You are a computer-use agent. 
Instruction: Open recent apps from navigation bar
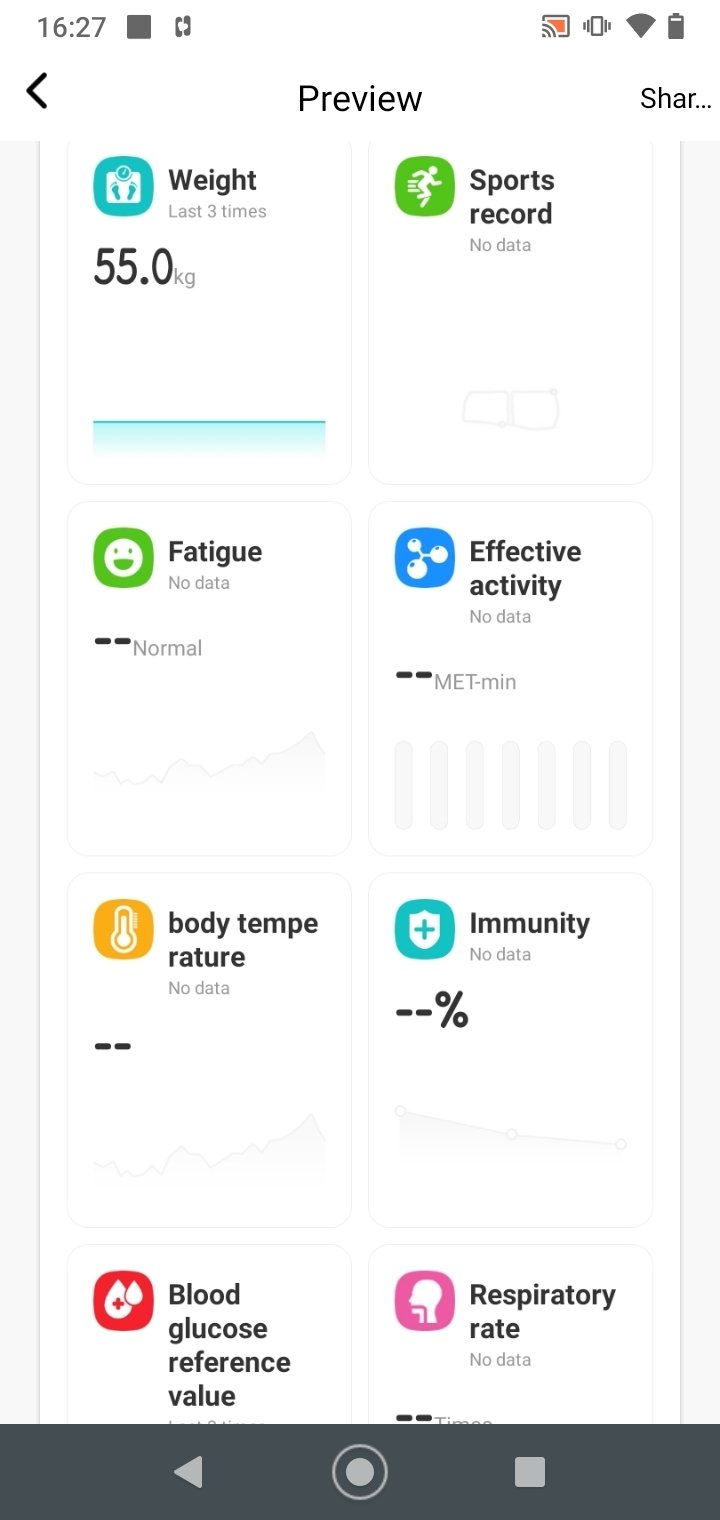click(530, 1472)
